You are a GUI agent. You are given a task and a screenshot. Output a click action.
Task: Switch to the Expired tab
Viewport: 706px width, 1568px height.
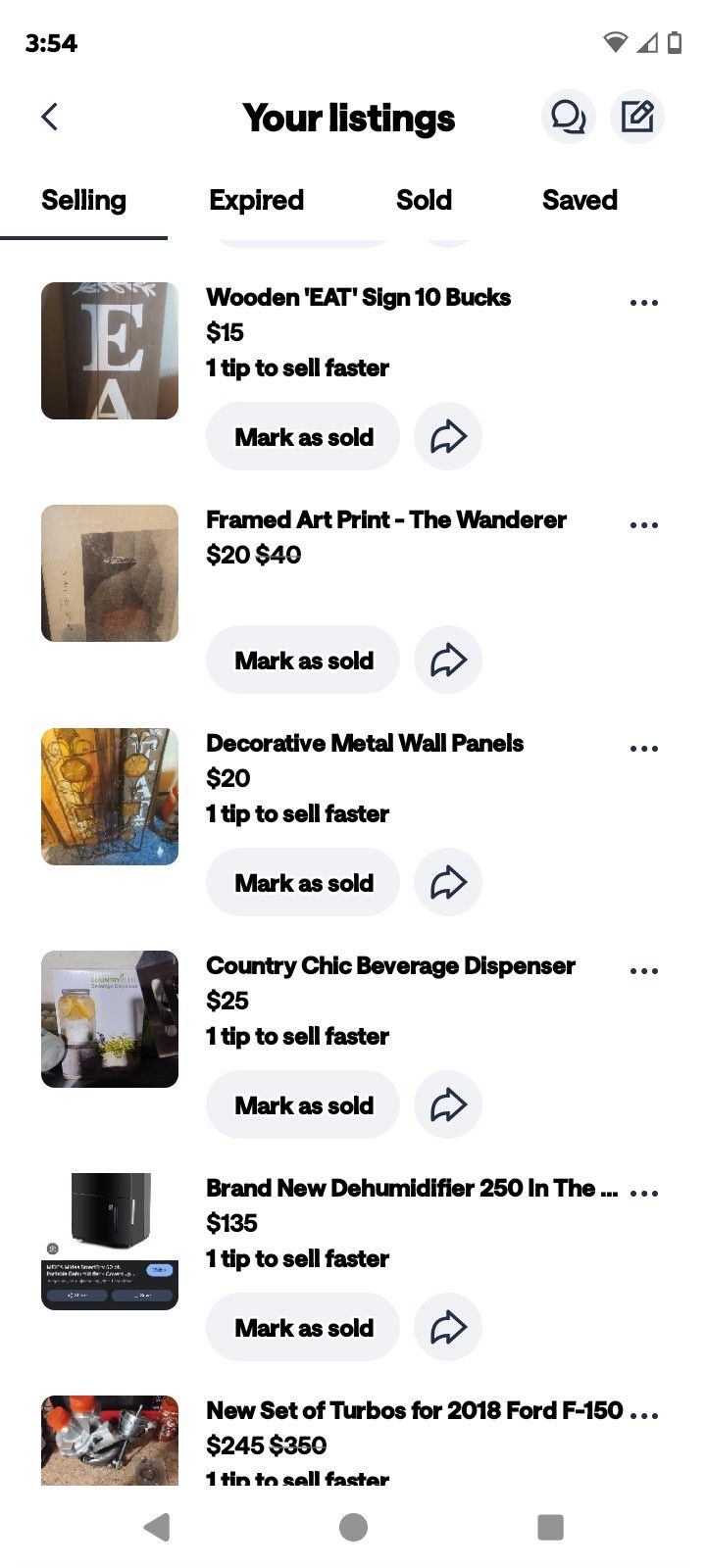tap(255, 200)
